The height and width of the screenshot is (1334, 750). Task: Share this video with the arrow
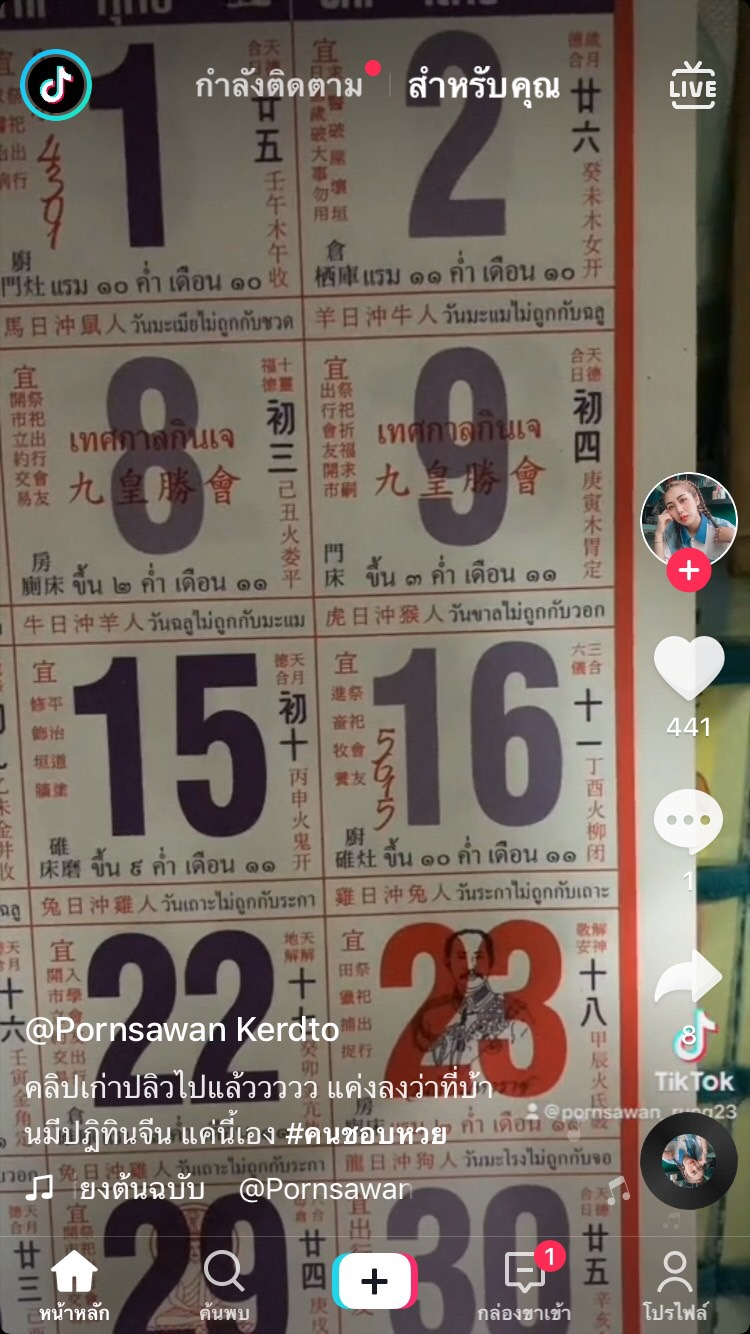[688, 978]
